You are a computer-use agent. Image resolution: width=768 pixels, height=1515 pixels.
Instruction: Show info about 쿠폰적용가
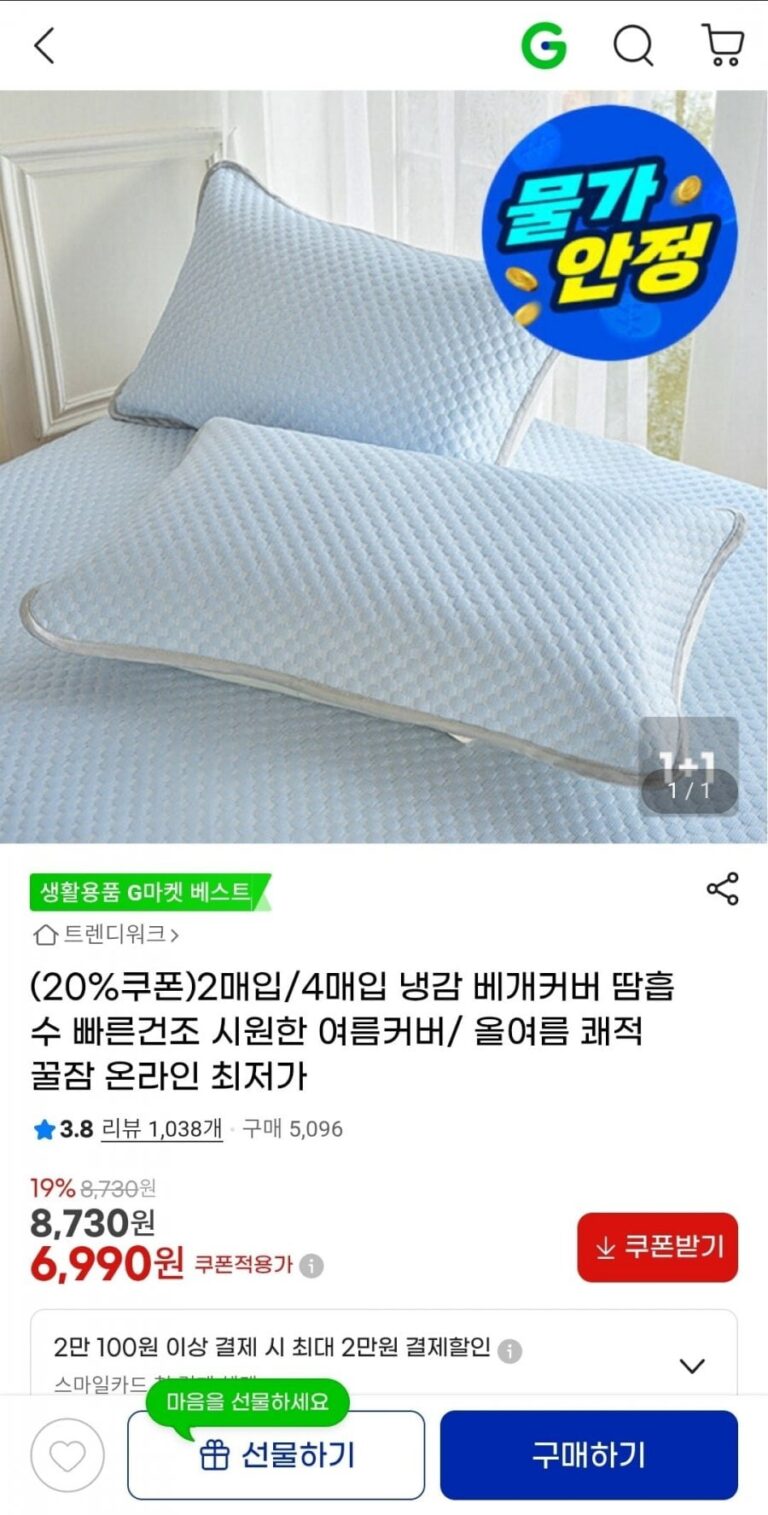[313, 1266]
